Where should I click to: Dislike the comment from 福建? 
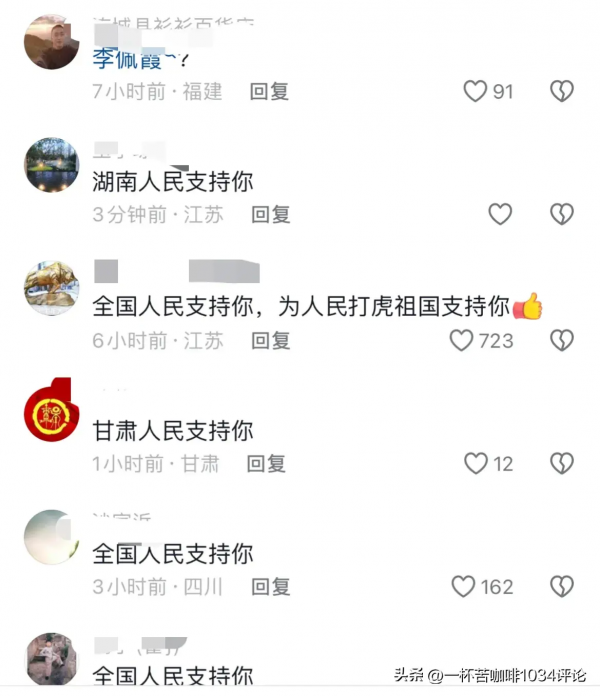click(562, 92)
